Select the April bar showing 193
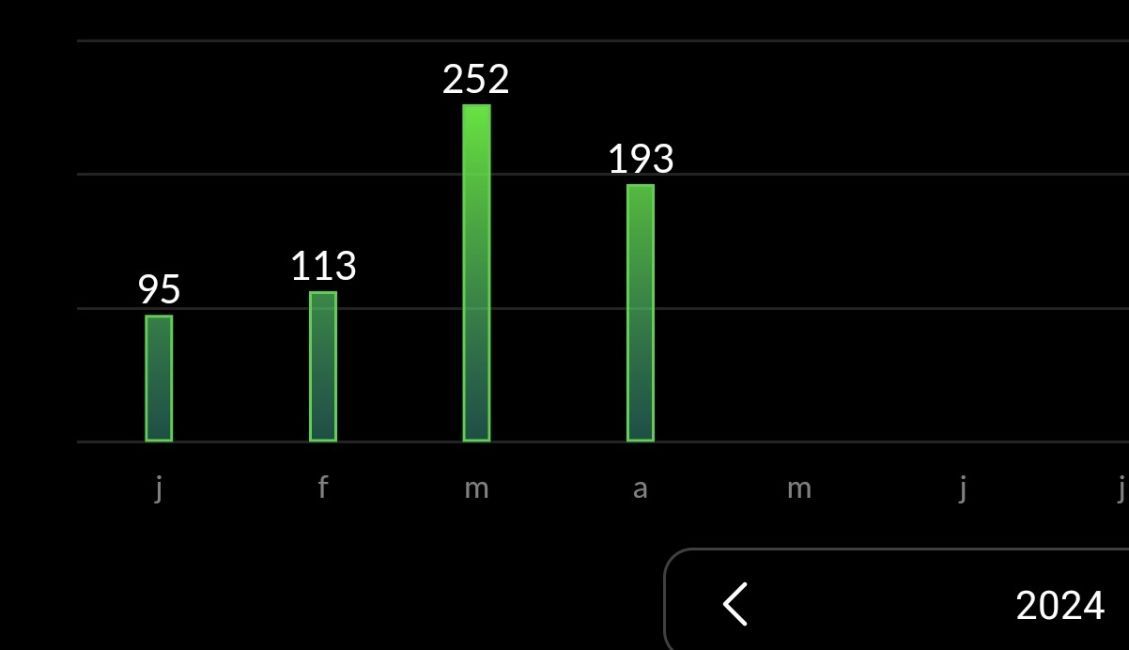Screen dimensions: 1129x650 641,313
